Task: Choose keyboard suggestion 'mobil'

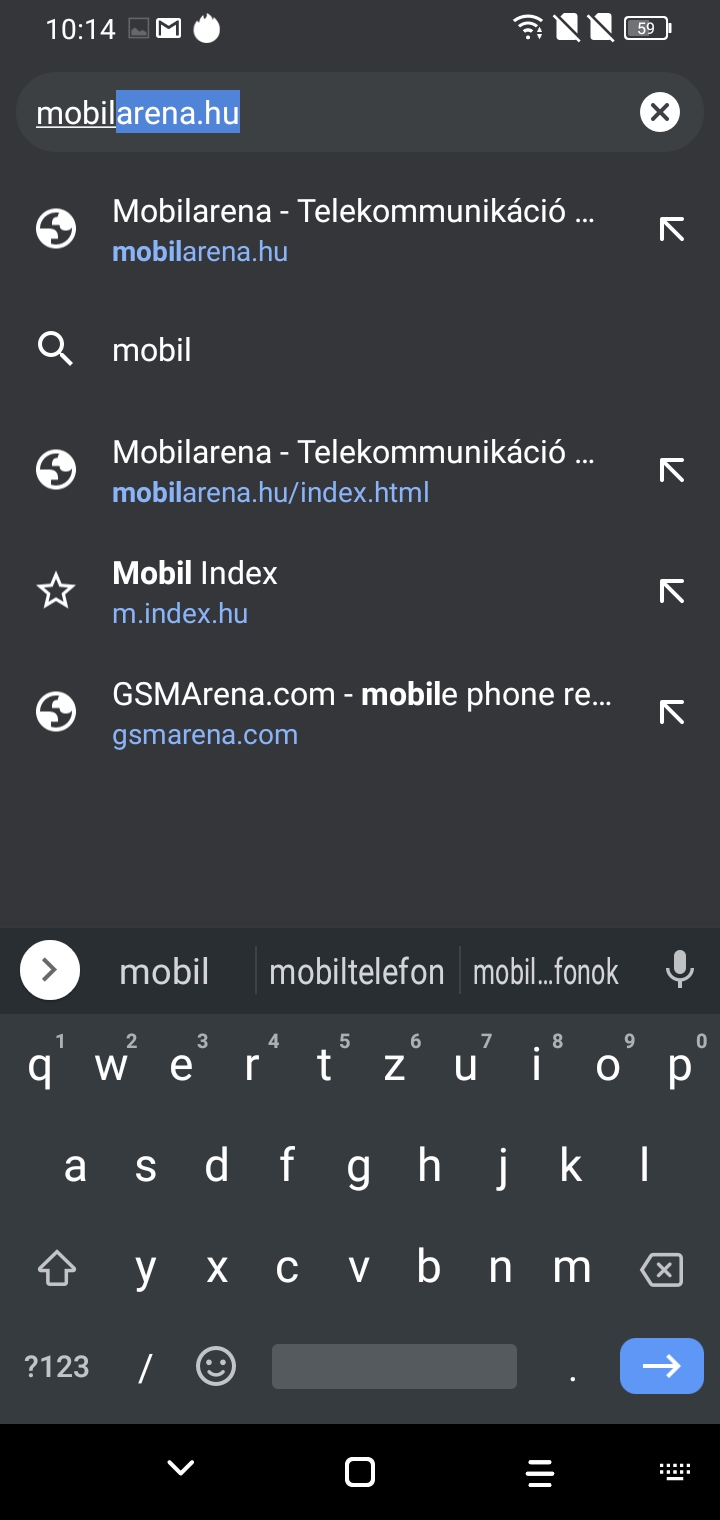Action: [x=164, y=972]
